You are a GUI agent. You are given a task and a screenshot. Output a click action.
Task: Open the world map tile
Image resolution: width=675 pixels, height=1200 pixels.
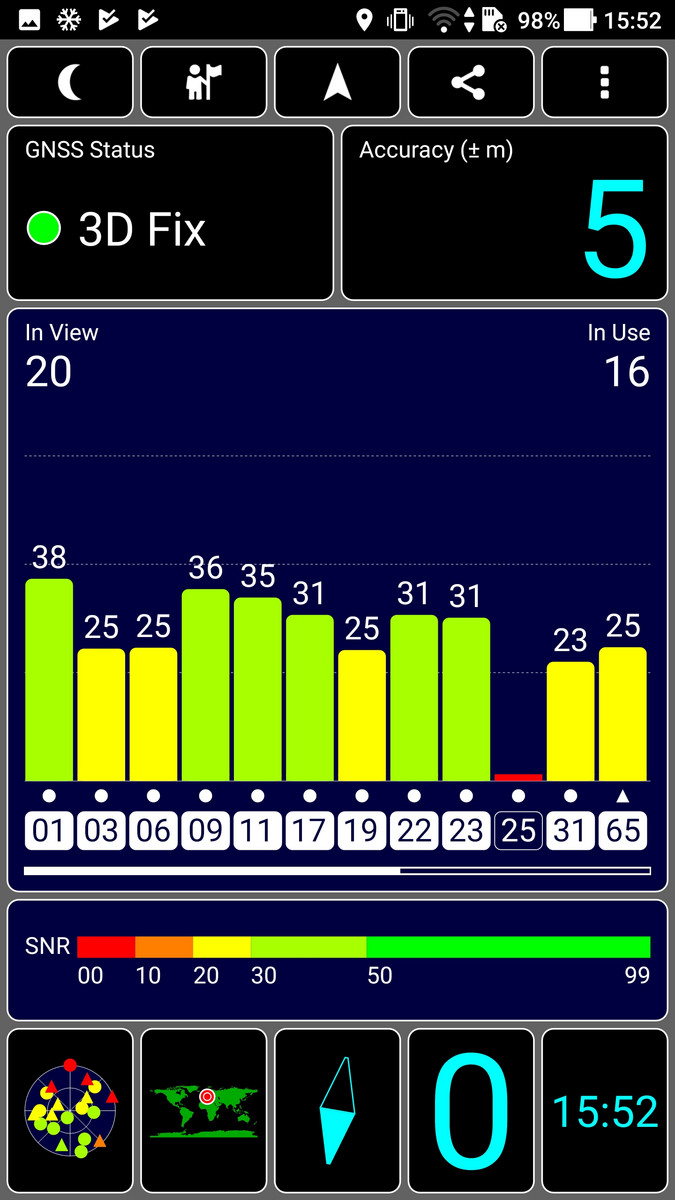pyautogui.click(x=204, y=1111)
